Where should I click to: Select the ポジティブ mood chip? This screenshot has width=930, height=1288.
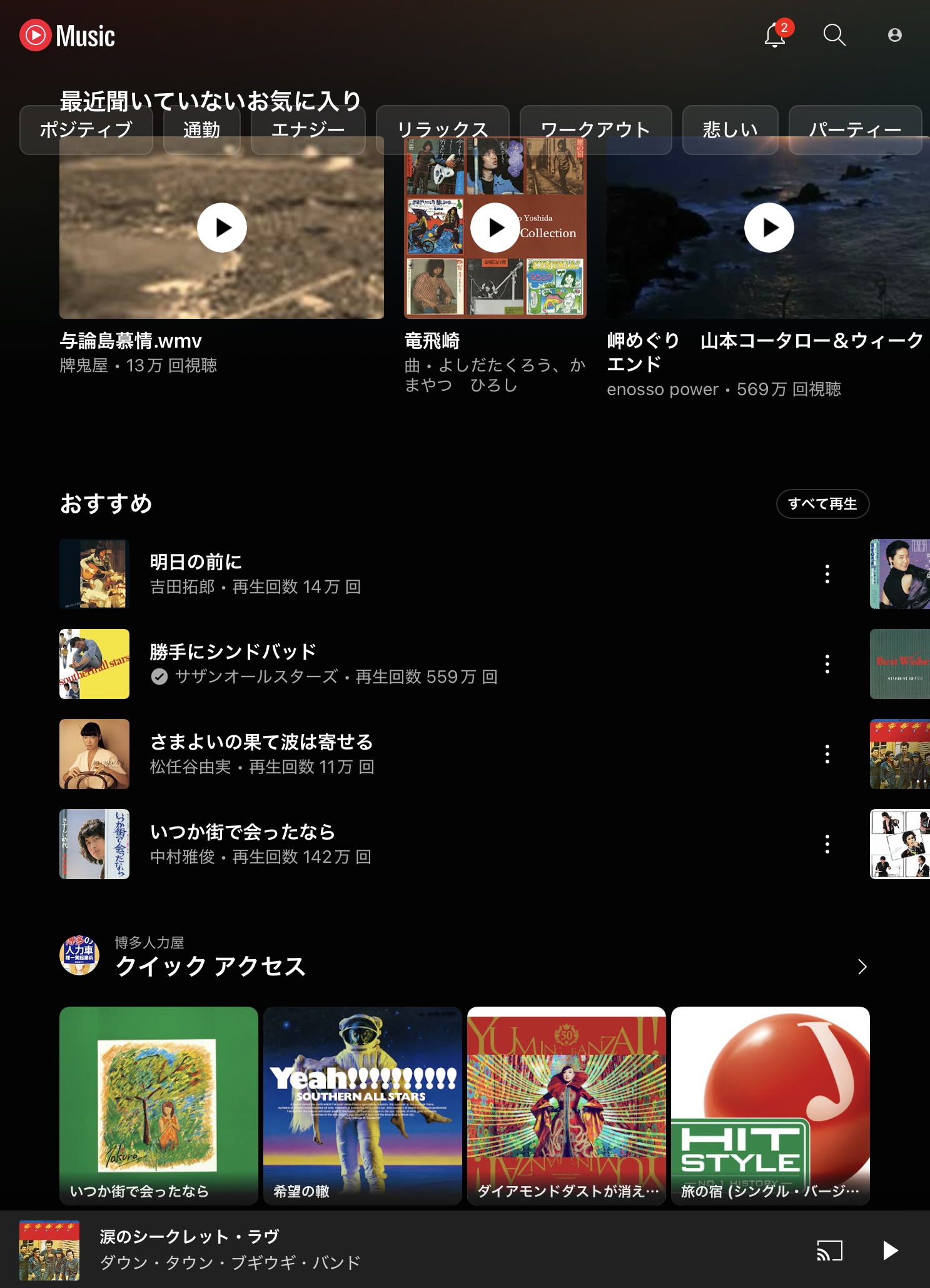(x=86, y=129)
